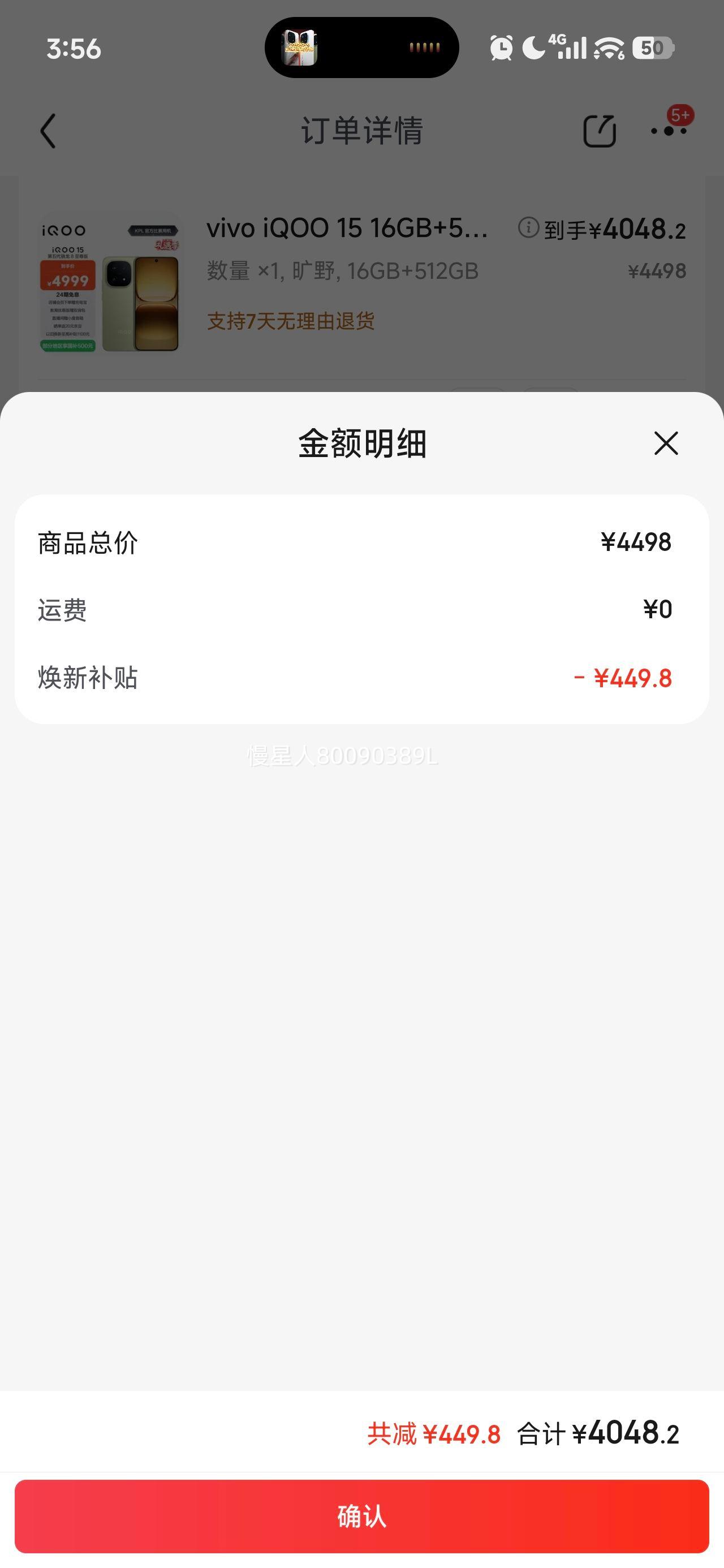Tap the 4G signal strength icon

(571, 46)
